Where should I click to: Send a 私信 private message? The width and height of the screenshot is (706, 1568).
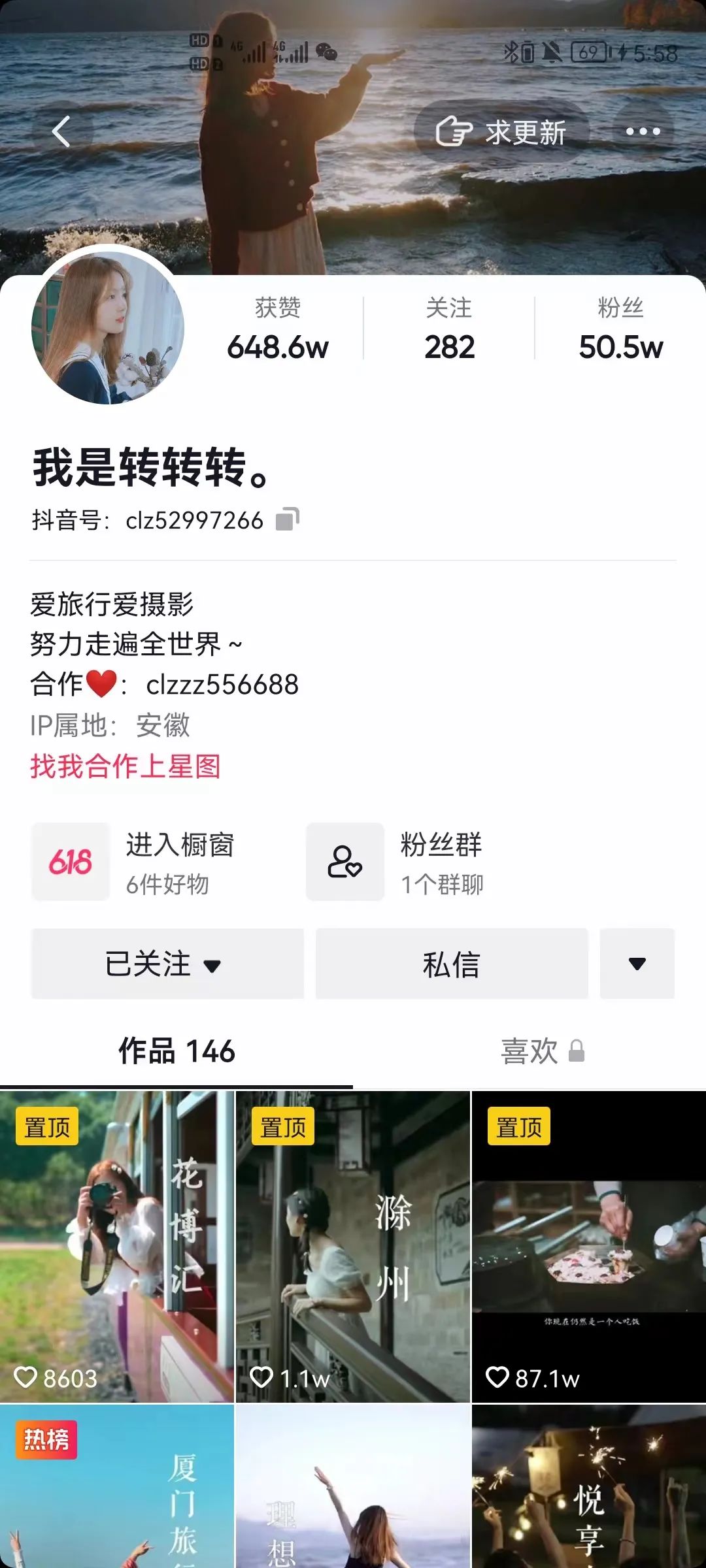click(x=452, y=964)
